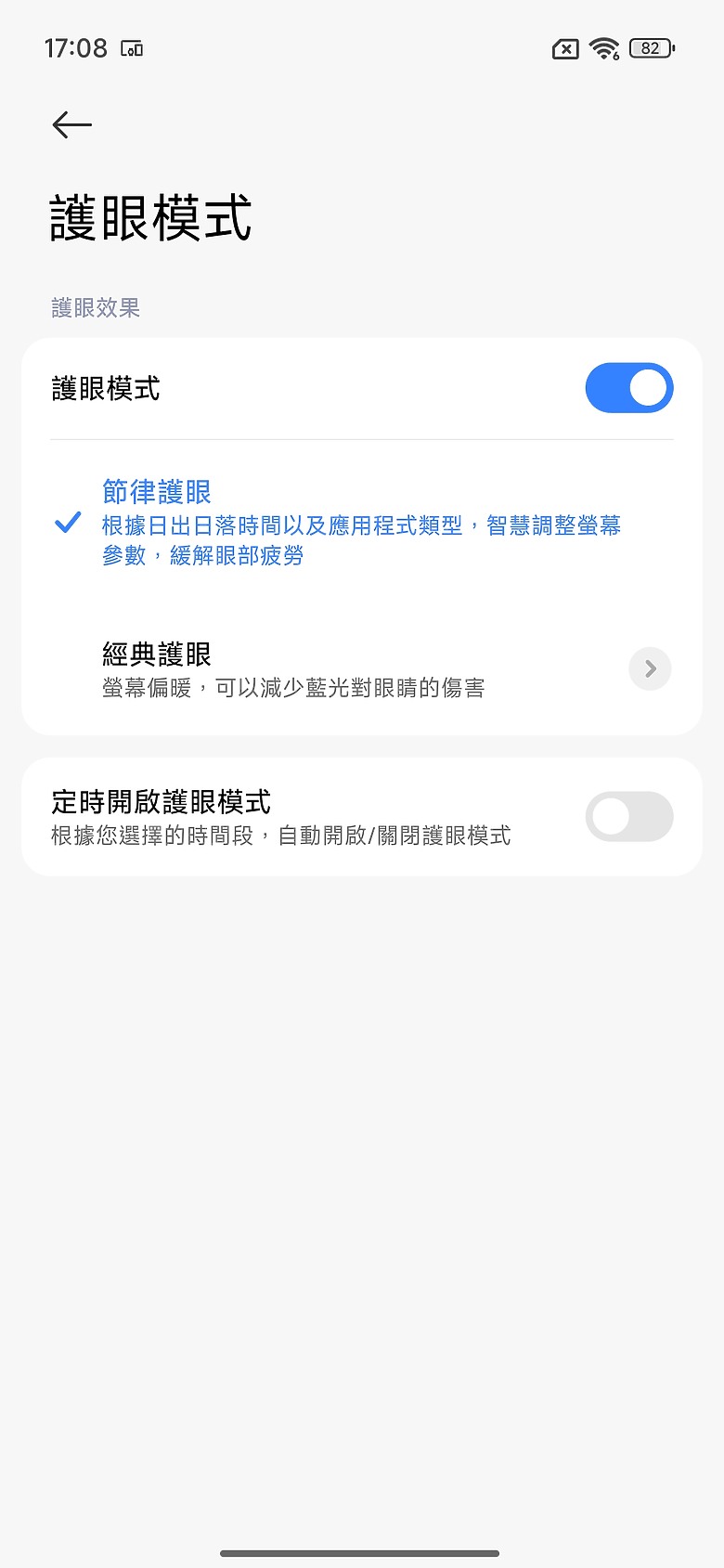
Task: Tap the back arrow to exit eye protection settings
Action: click(x=71, y=124)
